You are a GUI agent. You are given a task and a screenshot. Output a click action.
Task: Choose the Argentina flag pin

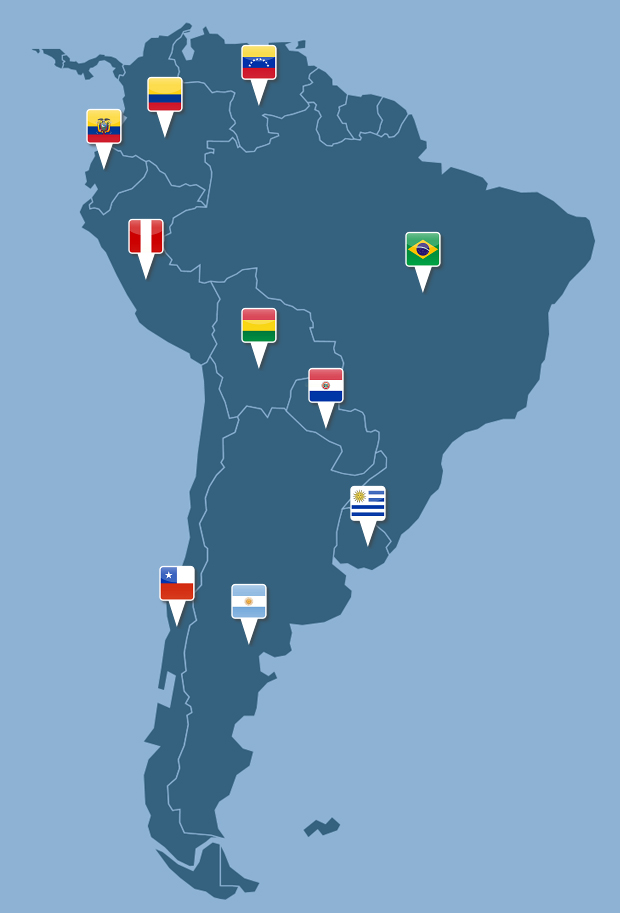[x=249, y=601]
